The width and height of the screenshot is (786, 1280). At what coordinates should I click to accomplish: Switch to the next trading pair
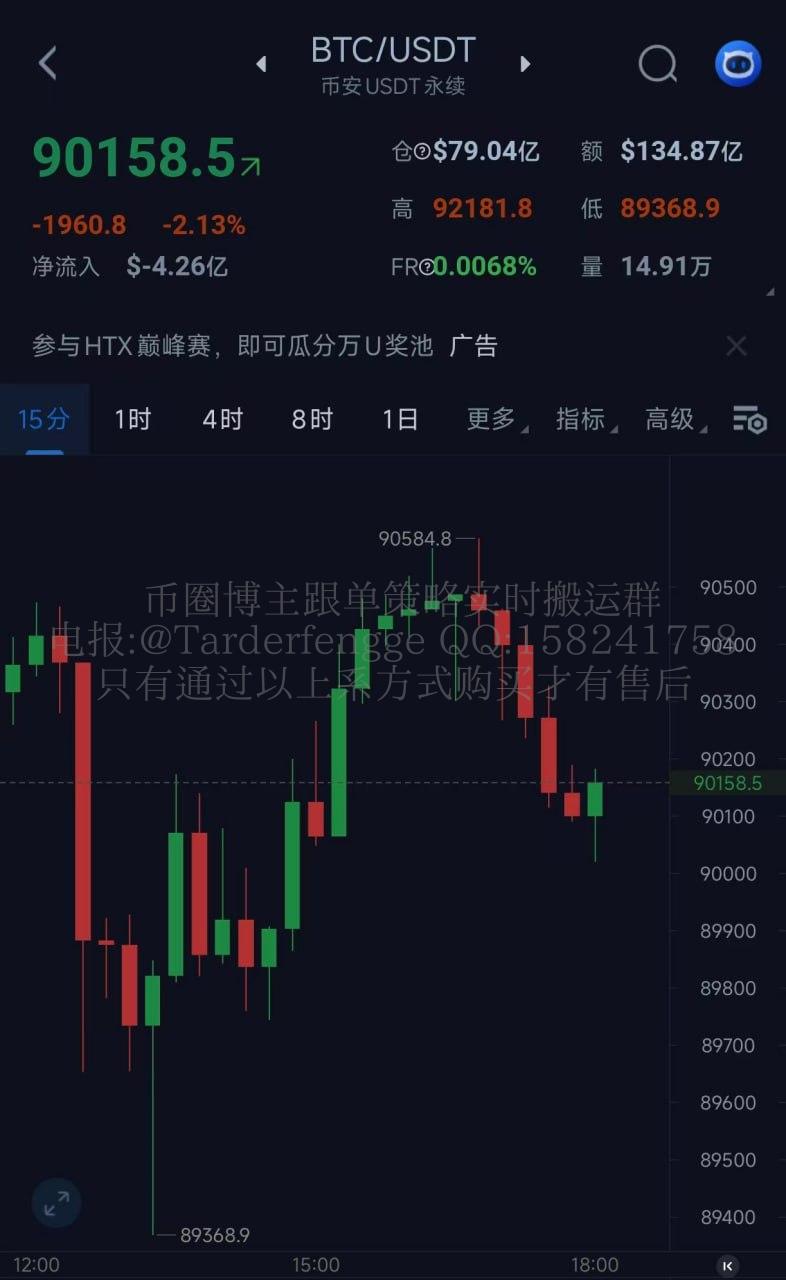[x=525, y=64]
